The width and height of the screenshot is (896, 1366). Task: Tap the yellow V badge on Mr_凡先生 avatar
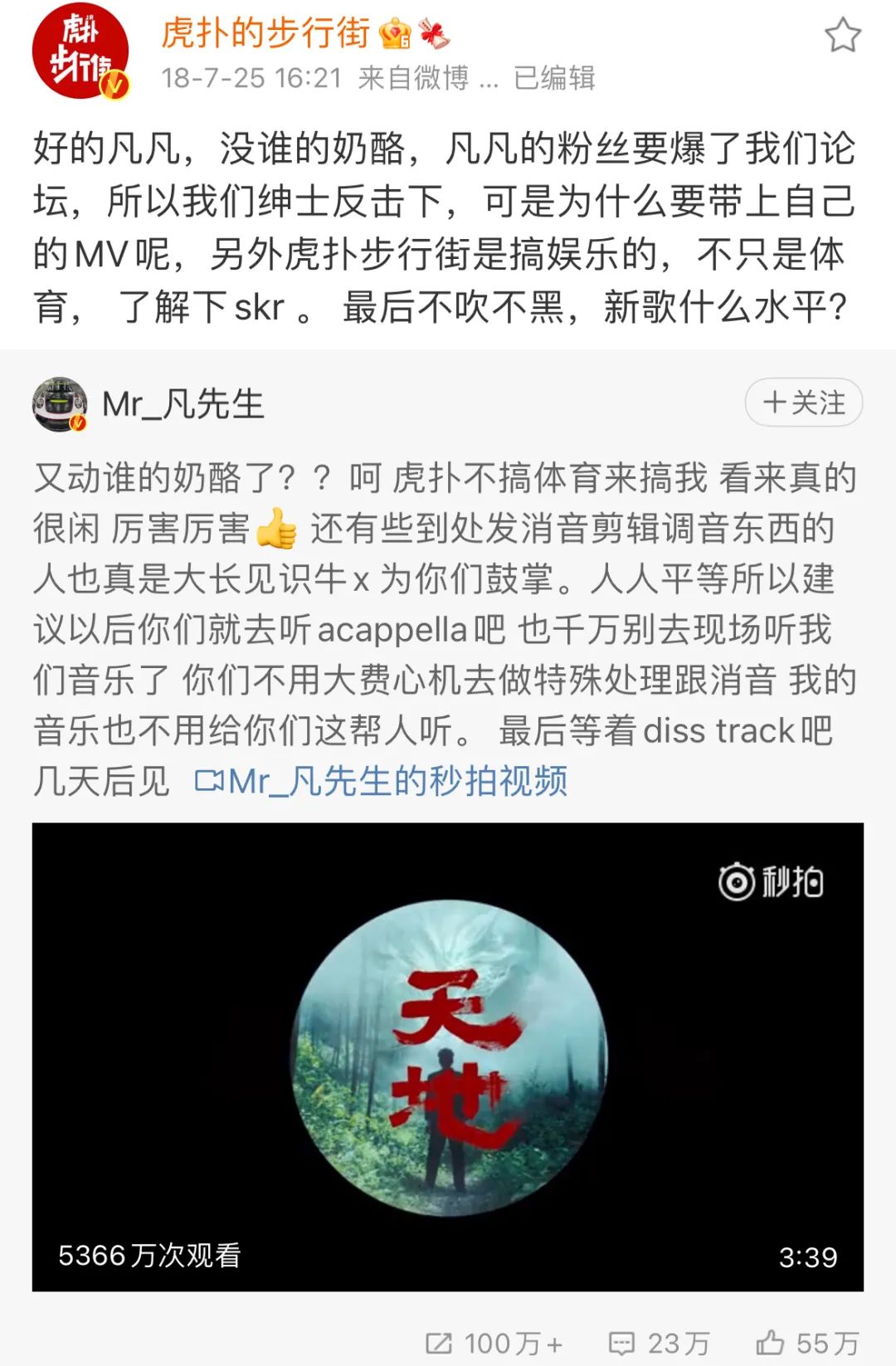click(80, 423)
